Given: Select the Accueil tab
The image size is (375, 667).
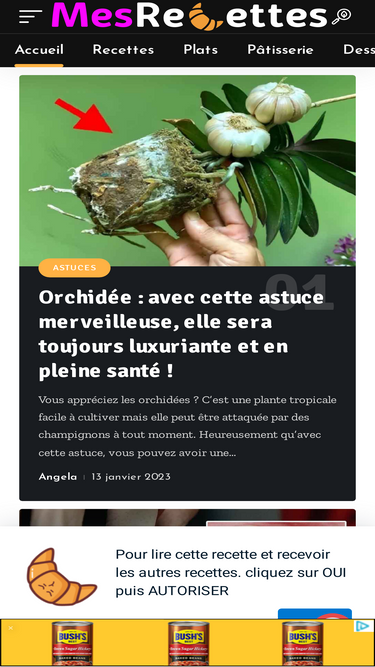Looking at the screenshot, I should tap(39, 50).
